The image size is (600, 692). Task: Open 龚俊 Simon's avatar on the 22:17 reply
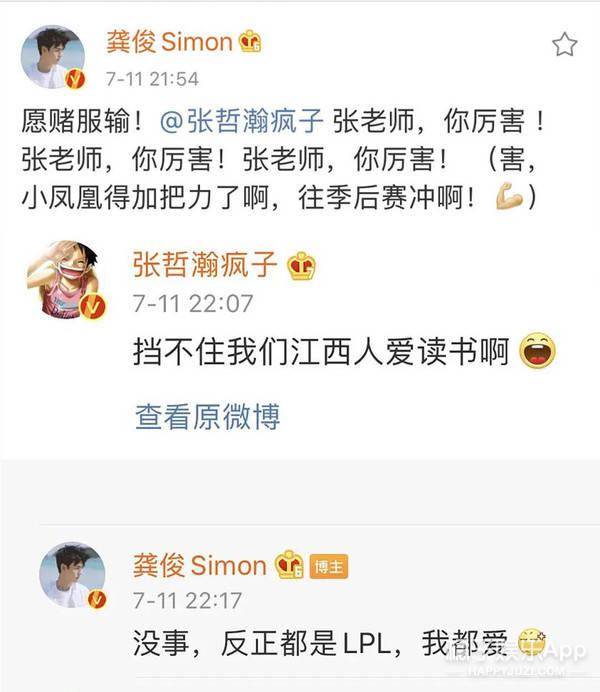click(x=72, y=577)
